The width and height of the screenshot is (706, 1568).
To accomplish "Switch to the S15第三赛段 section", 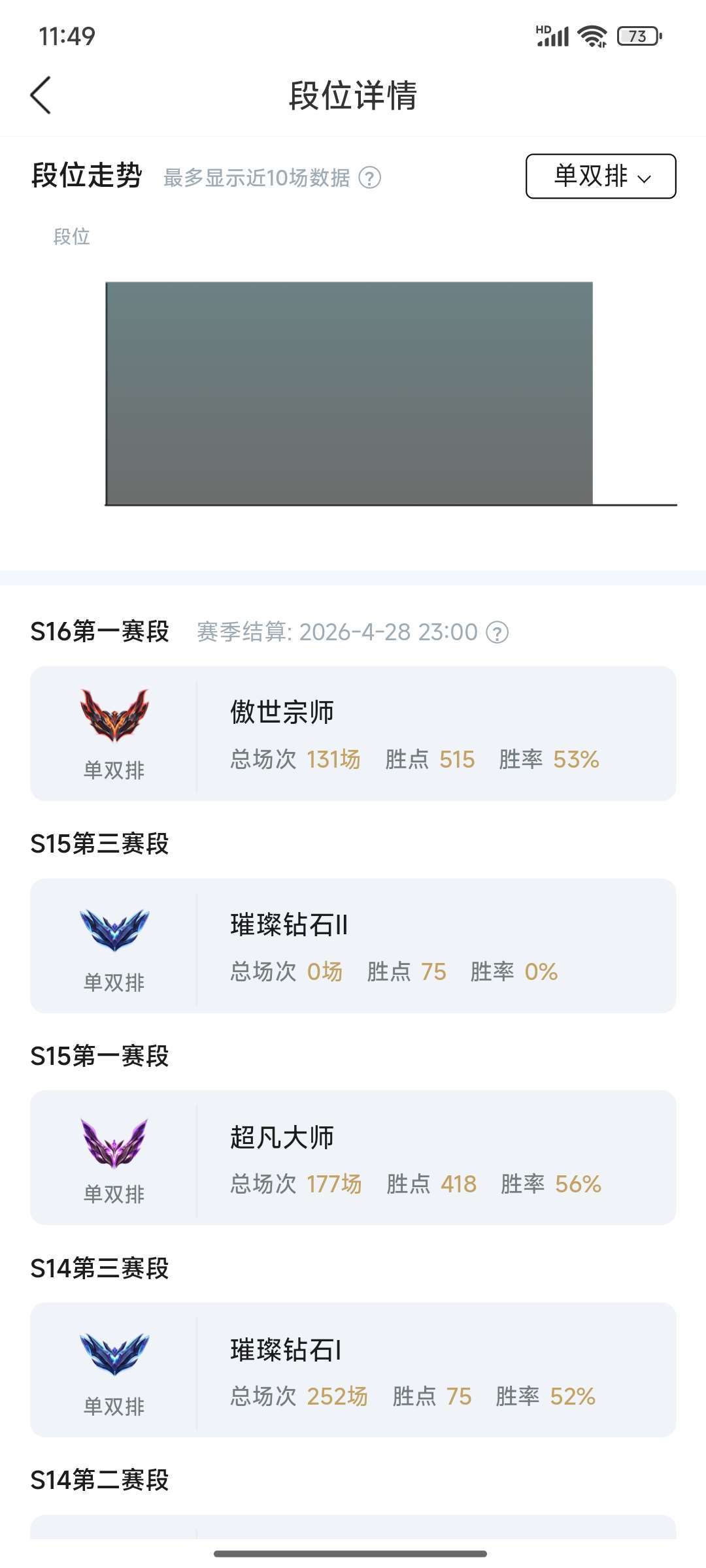I will (99, 844).
